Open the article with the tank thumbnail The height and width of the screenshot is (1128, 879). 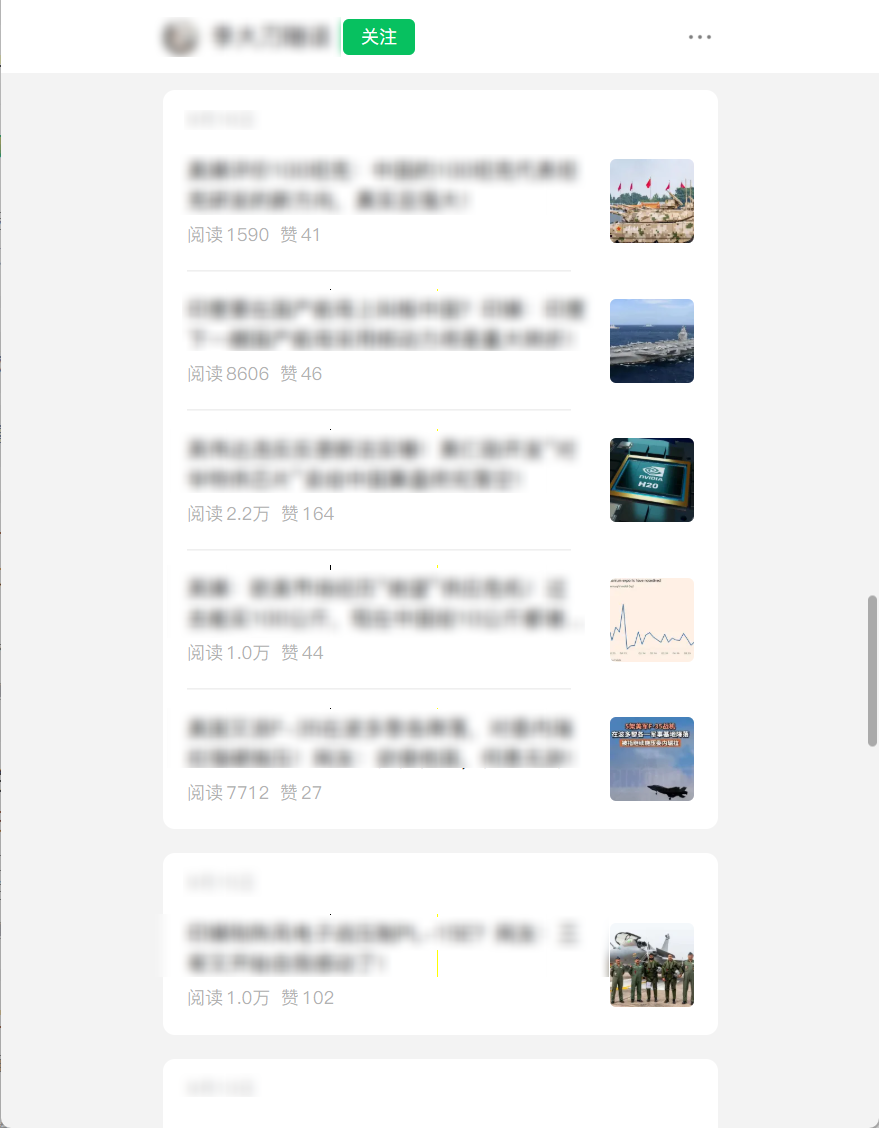coord(651,201)
